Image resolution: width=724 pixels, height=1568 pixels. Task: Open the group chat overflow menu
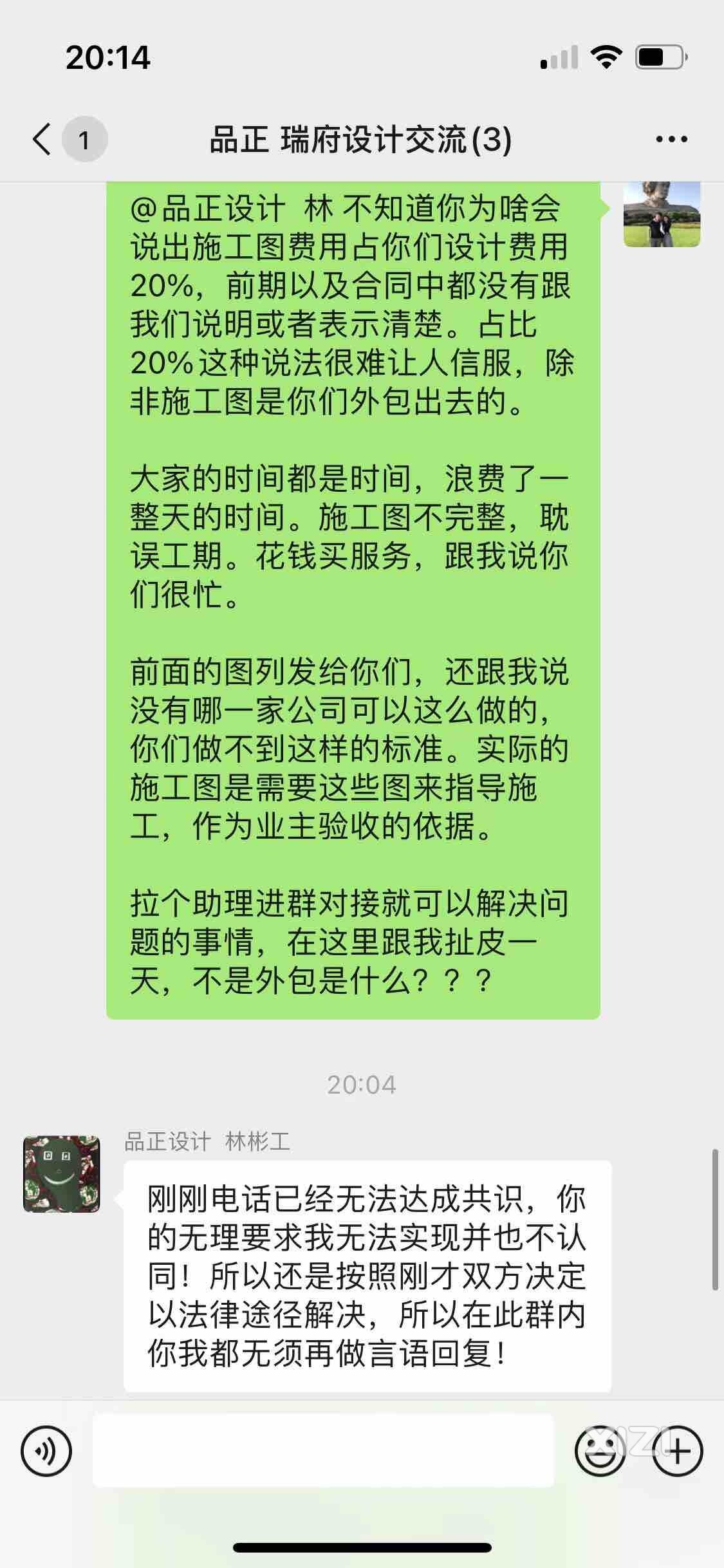pyautogui.click(x=671, y=139)
